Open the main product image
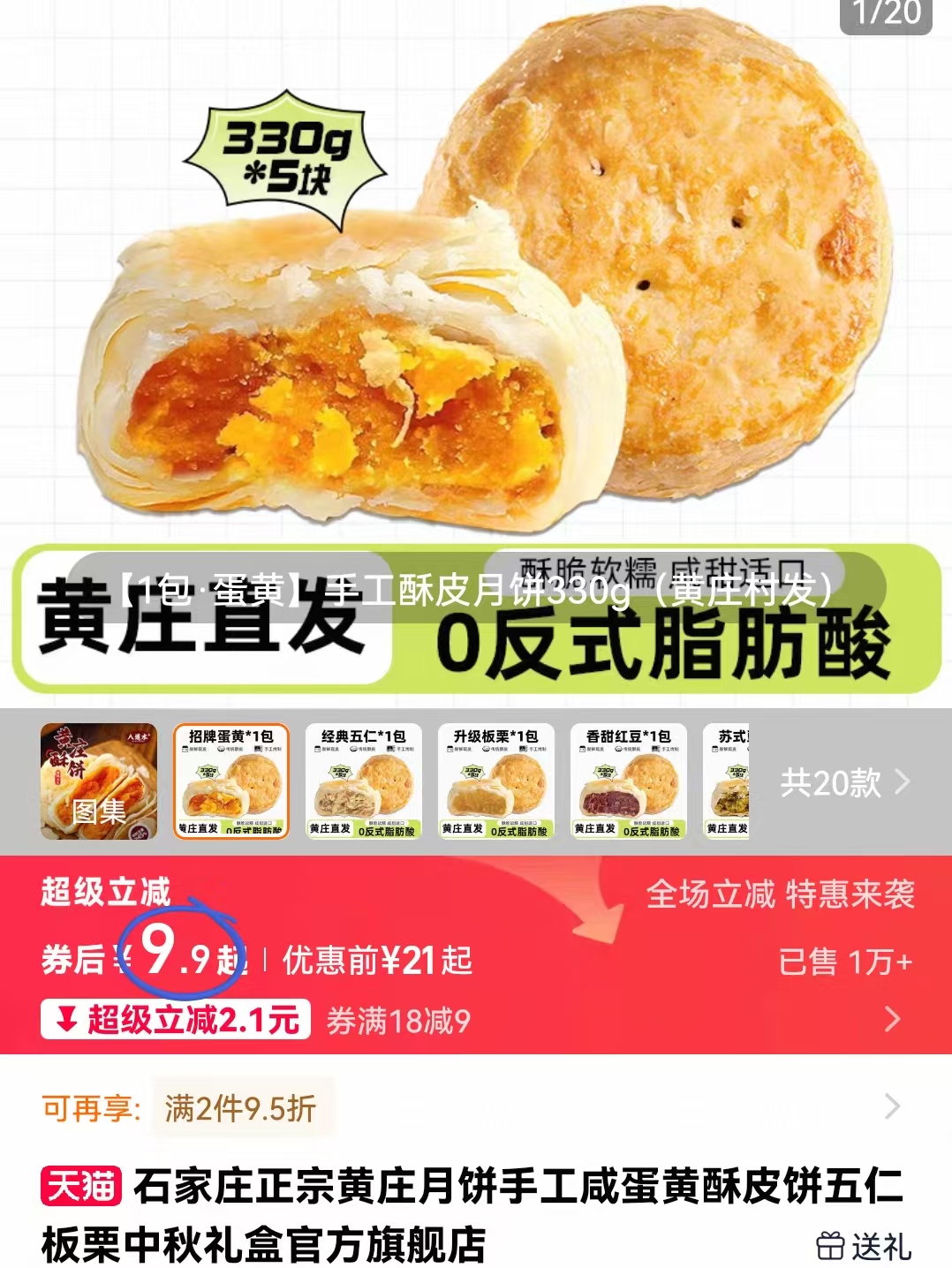This screenshot has width=952, height=1268. pyautogui.click(x=477, y=291)
